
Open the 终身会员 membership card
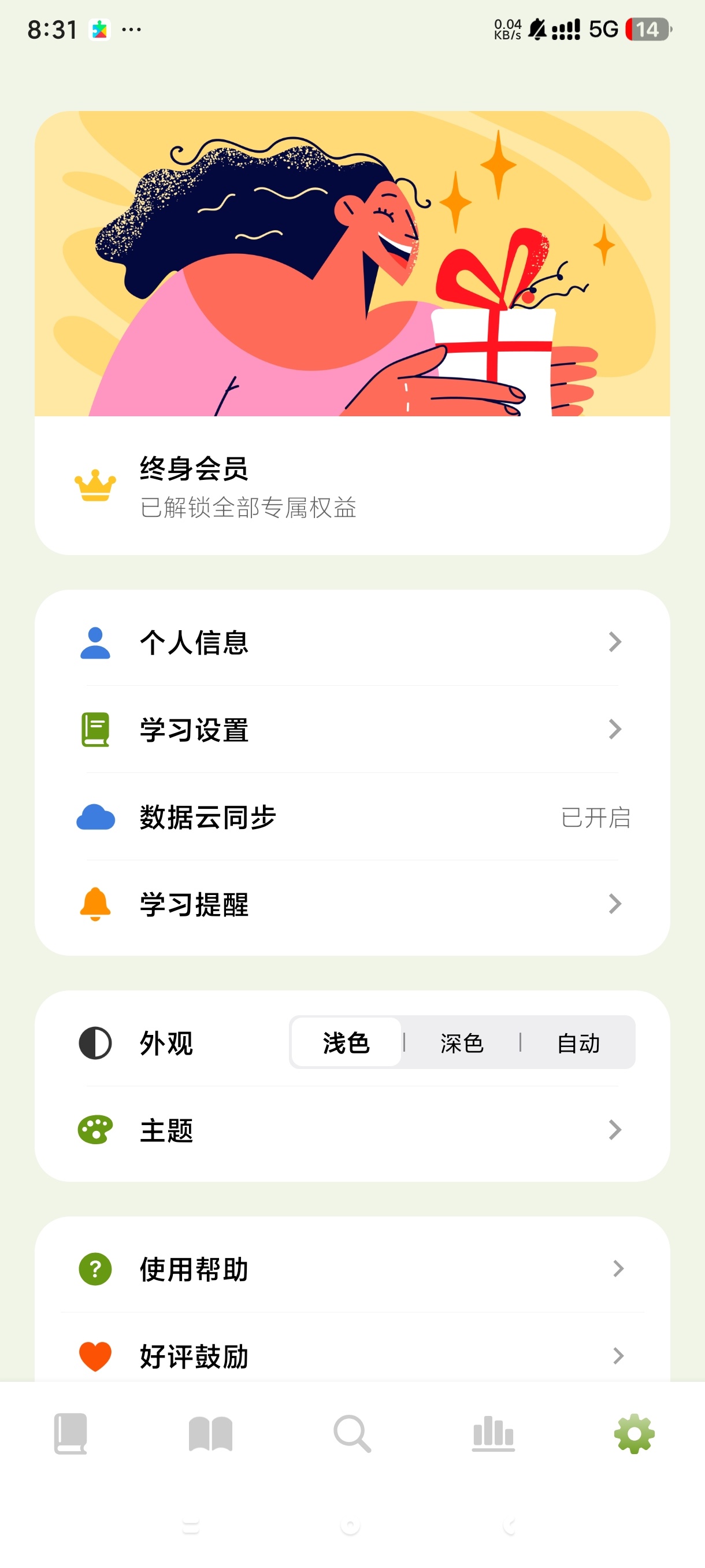[352, 485]
